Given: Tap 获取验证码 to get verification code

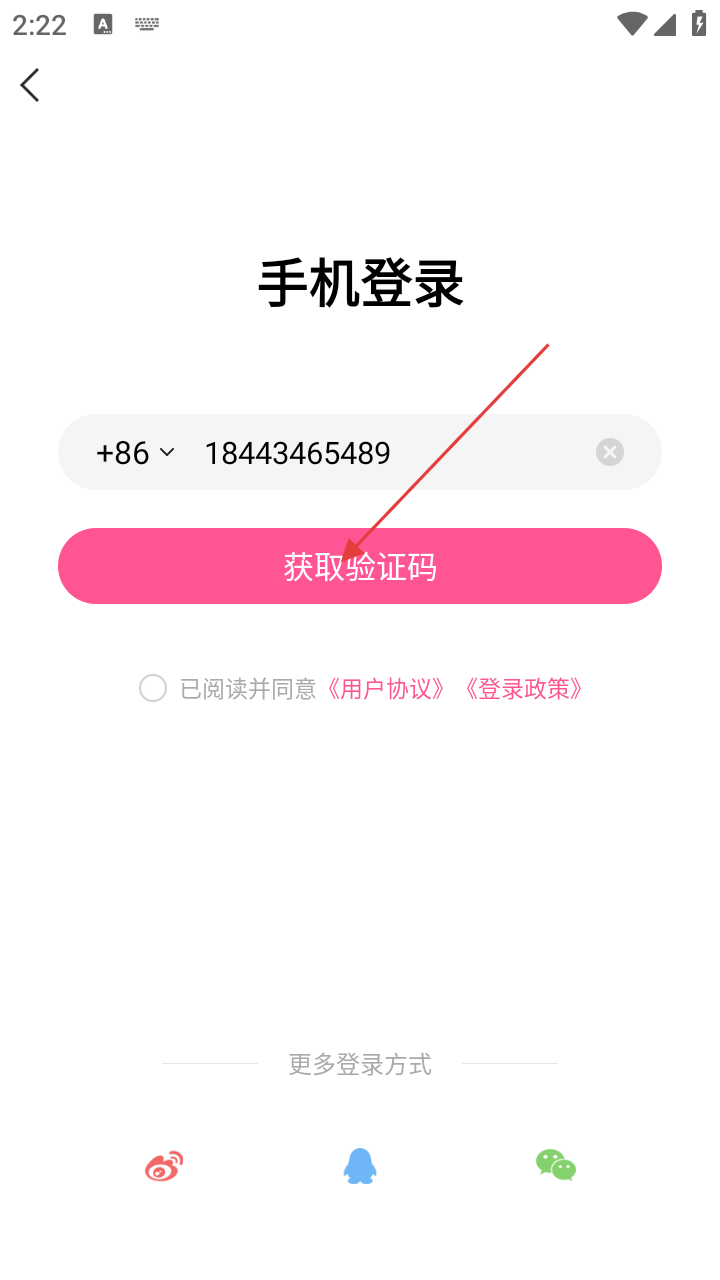Looking at the screenshot, I should [360, 567].
